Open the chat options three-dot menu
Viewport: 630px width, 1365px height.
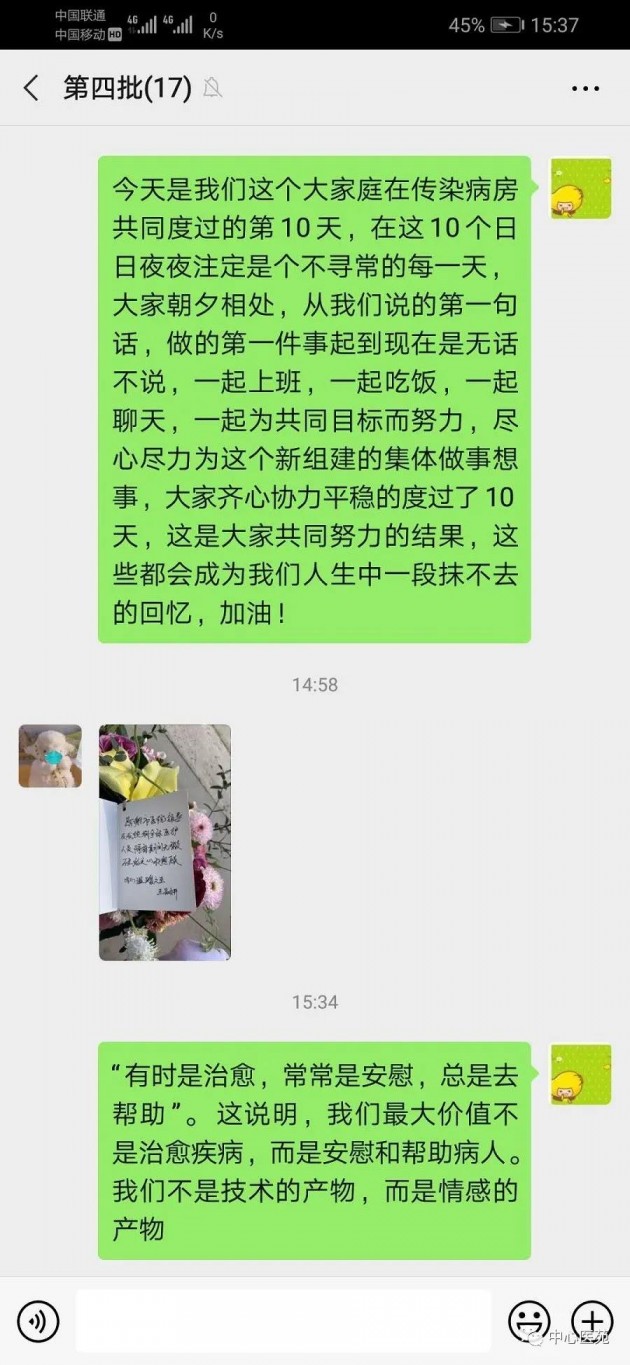(585, 88)
